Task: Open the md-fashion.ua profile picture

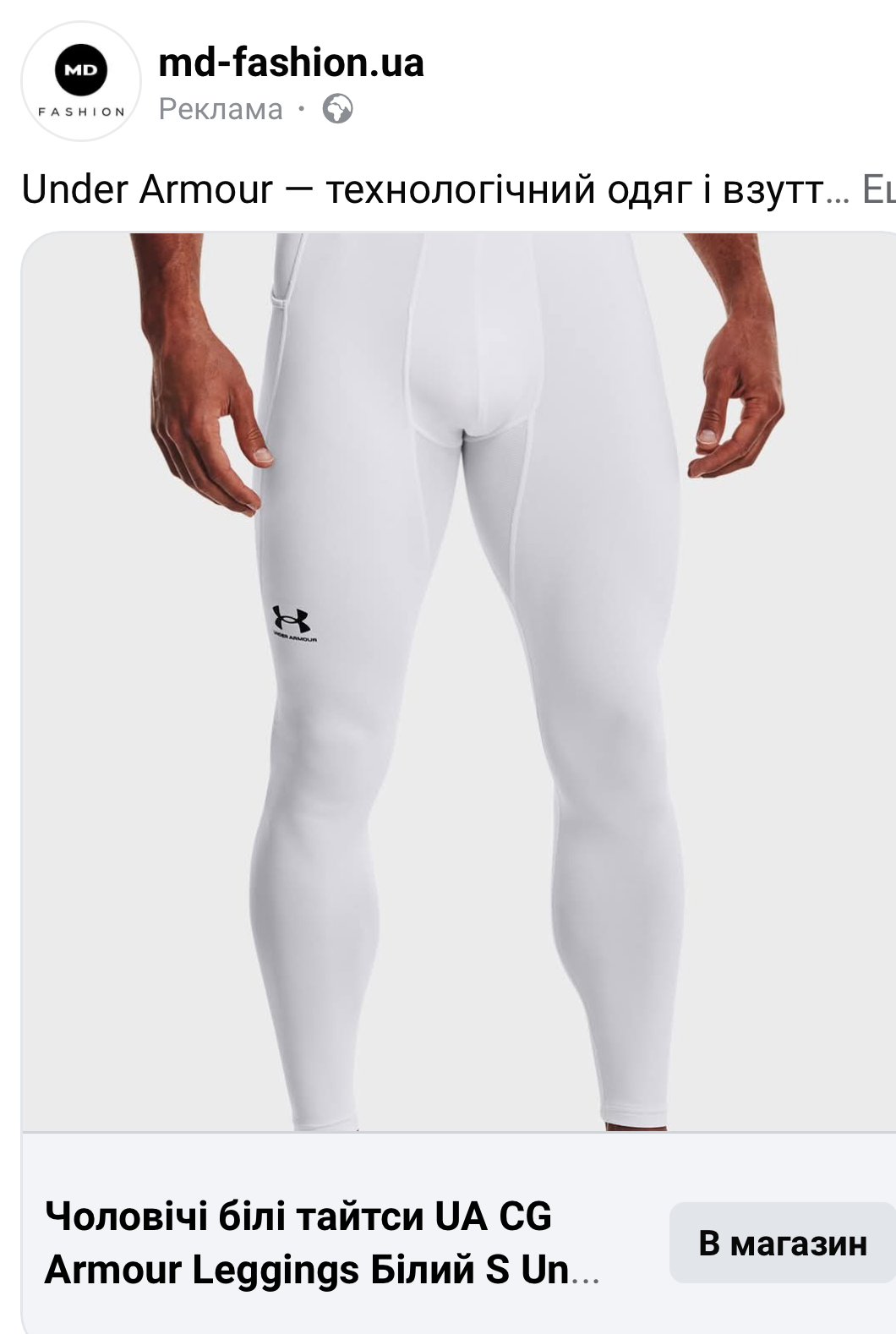Action: [80, 81]
